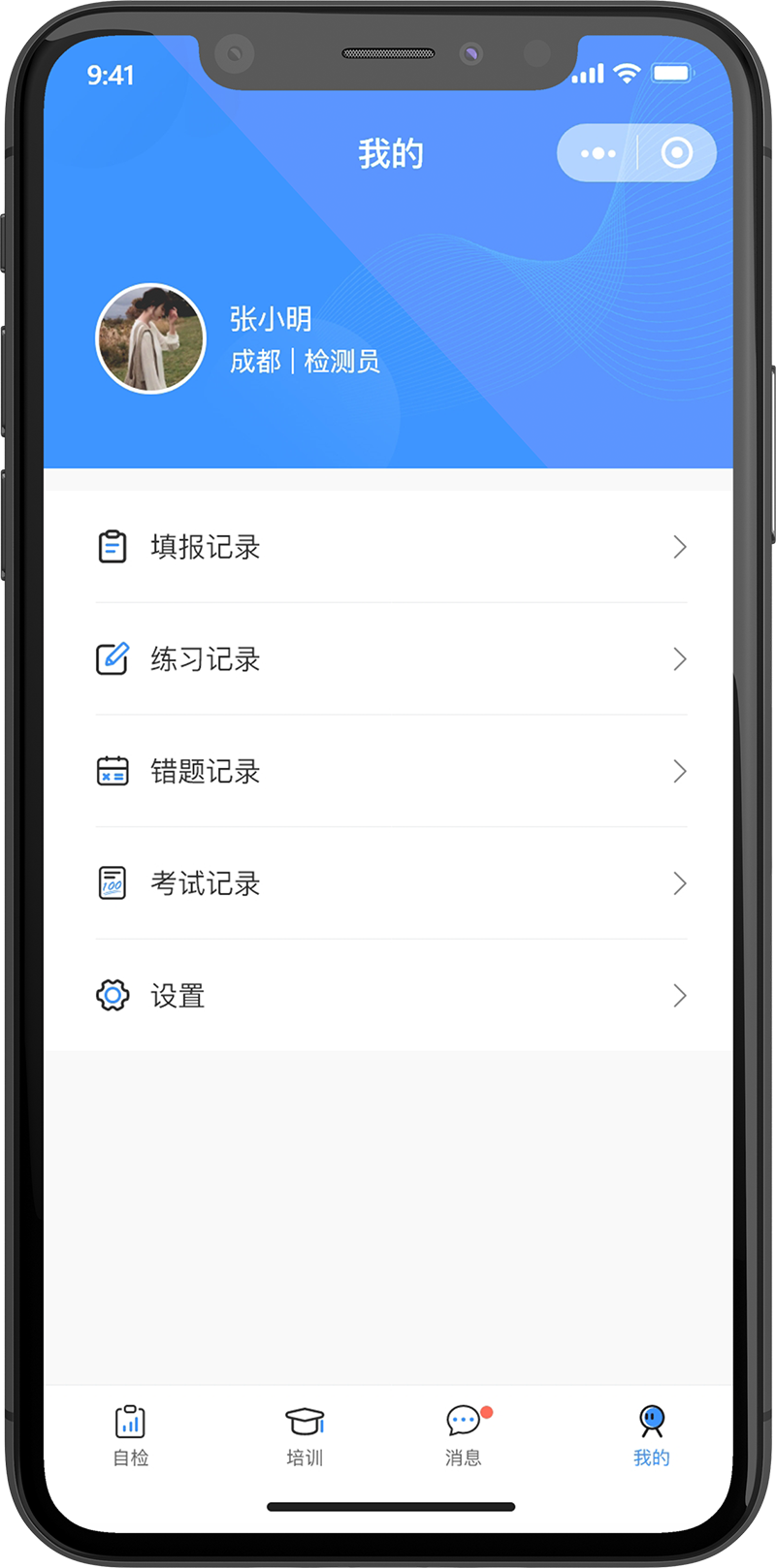This screenshot has width=776, height=1568.
Task: Open 练习记录 row
Action: point(388,659)
